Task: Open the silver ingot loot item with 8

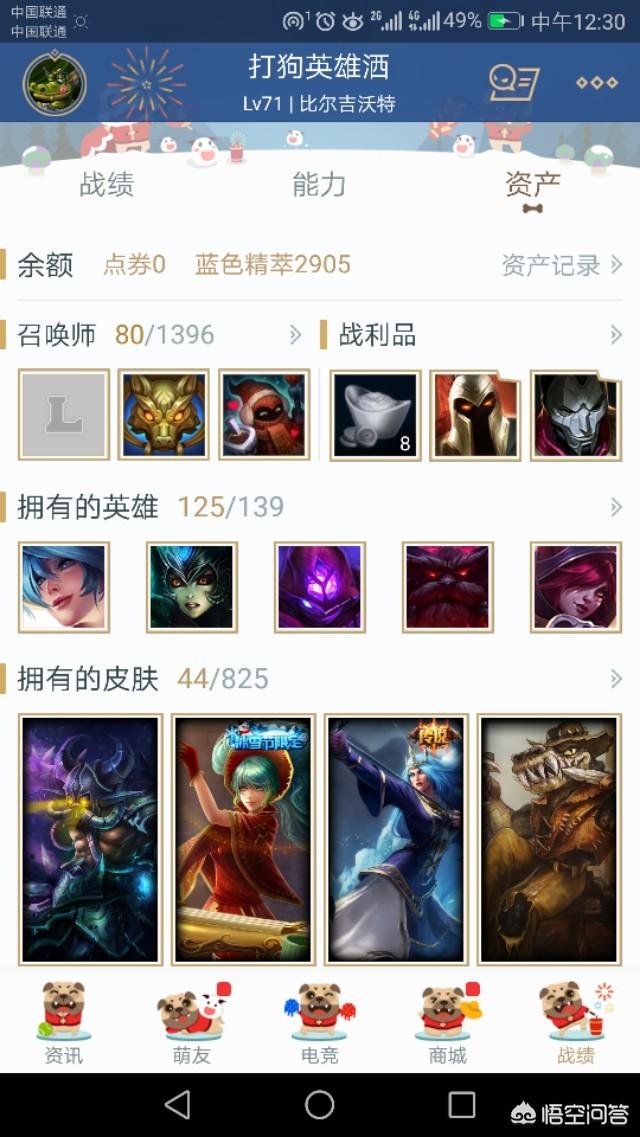Action: (x=375, y=415)
